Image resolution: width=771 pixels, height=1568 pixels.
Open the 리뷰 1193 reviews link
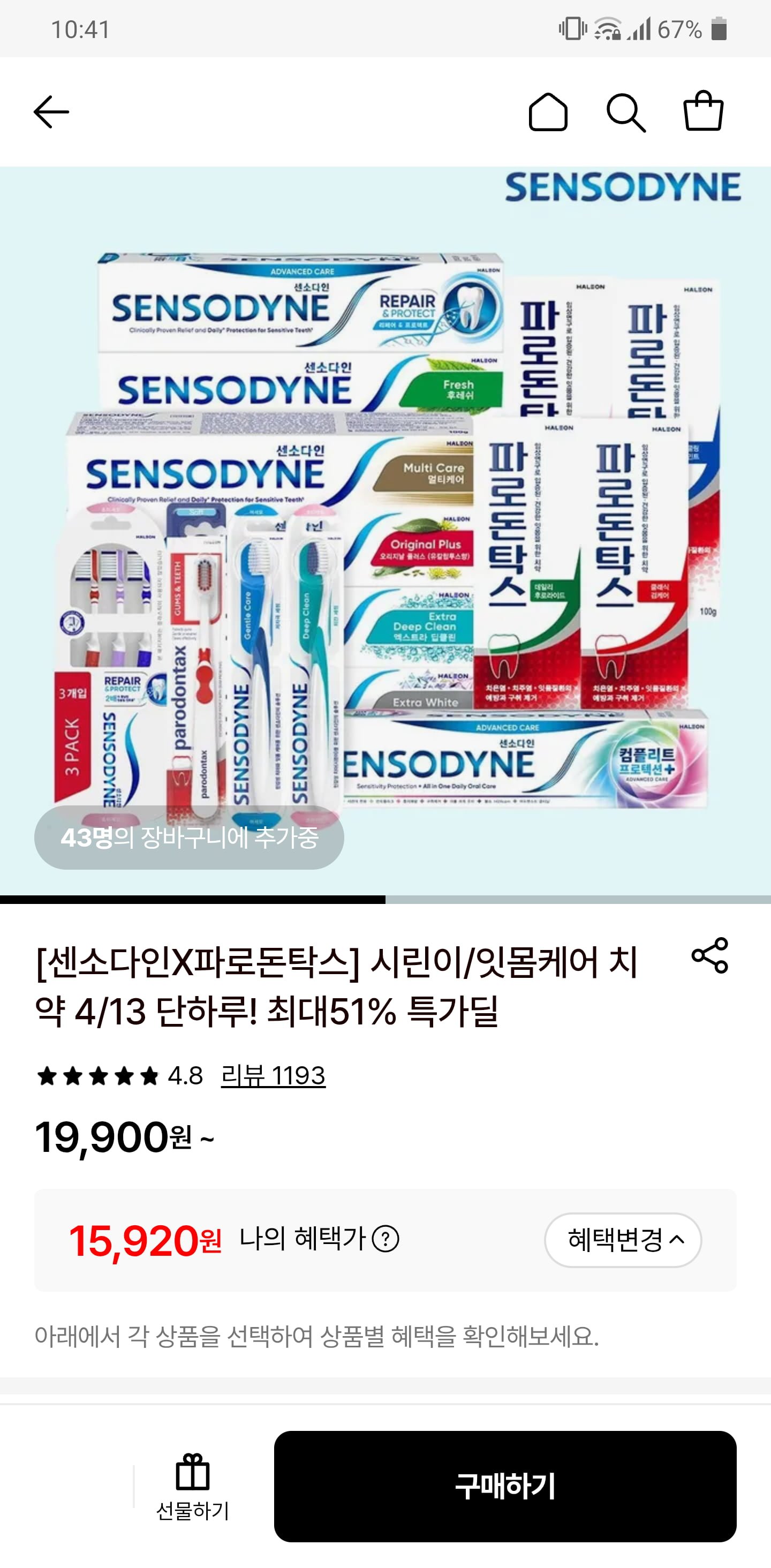(273, 1075)
